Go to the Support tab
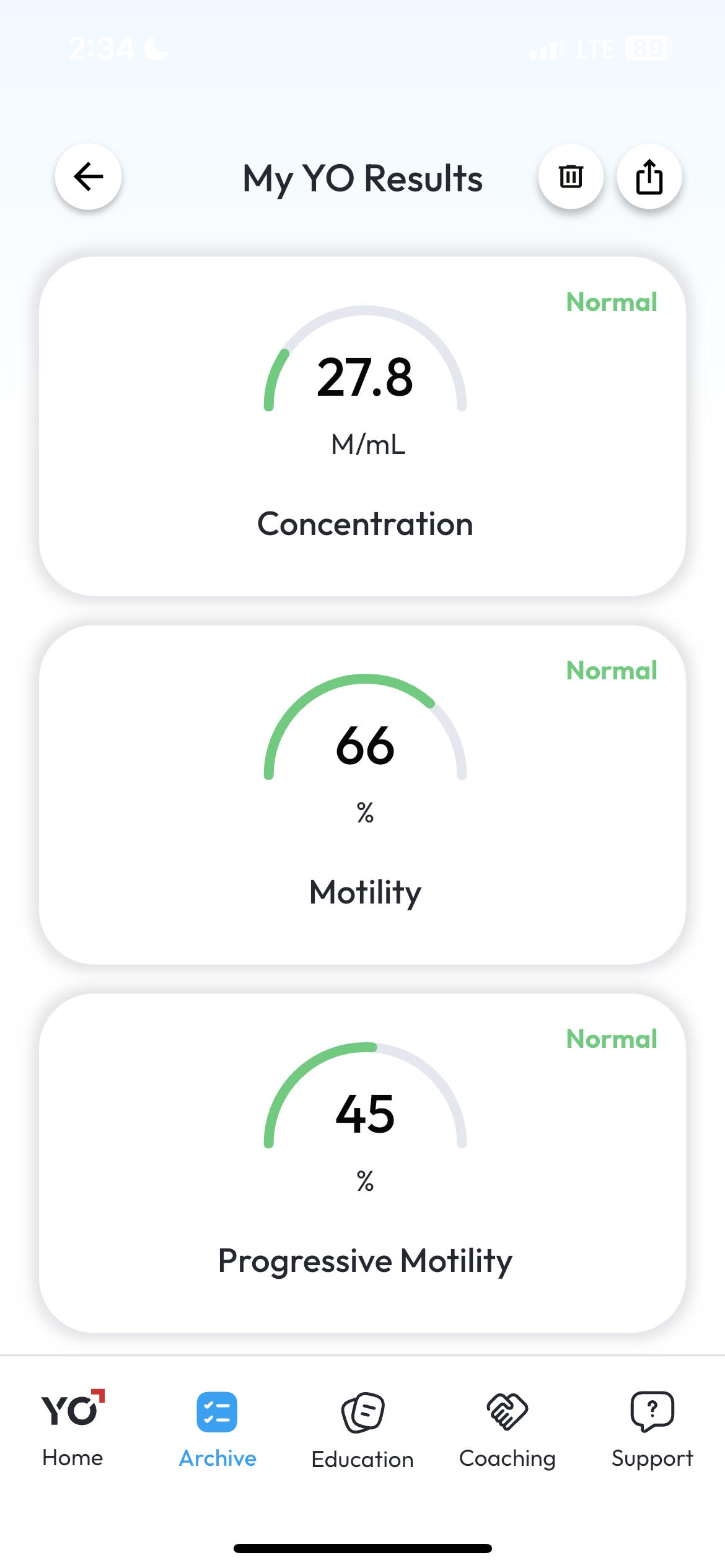Screen dimensions: 725x1568 652,1429
